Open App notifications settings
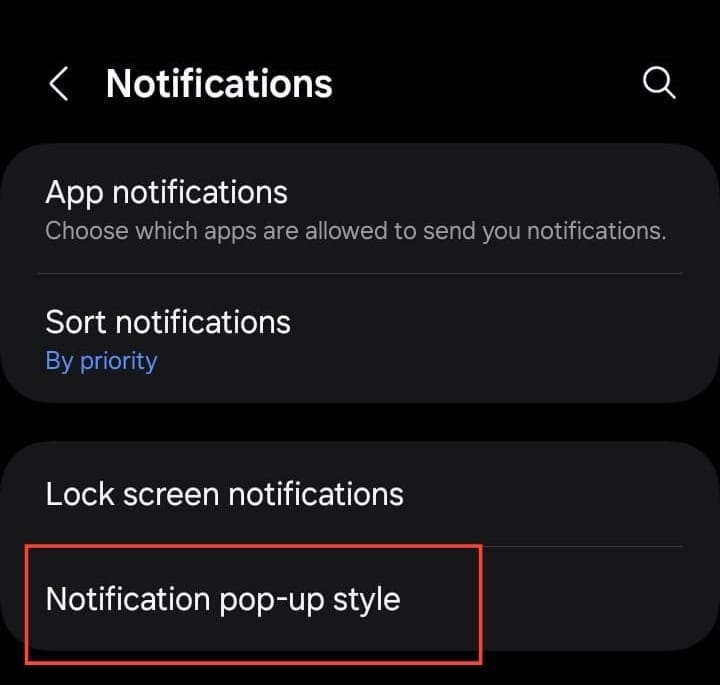 click(355, 210)
